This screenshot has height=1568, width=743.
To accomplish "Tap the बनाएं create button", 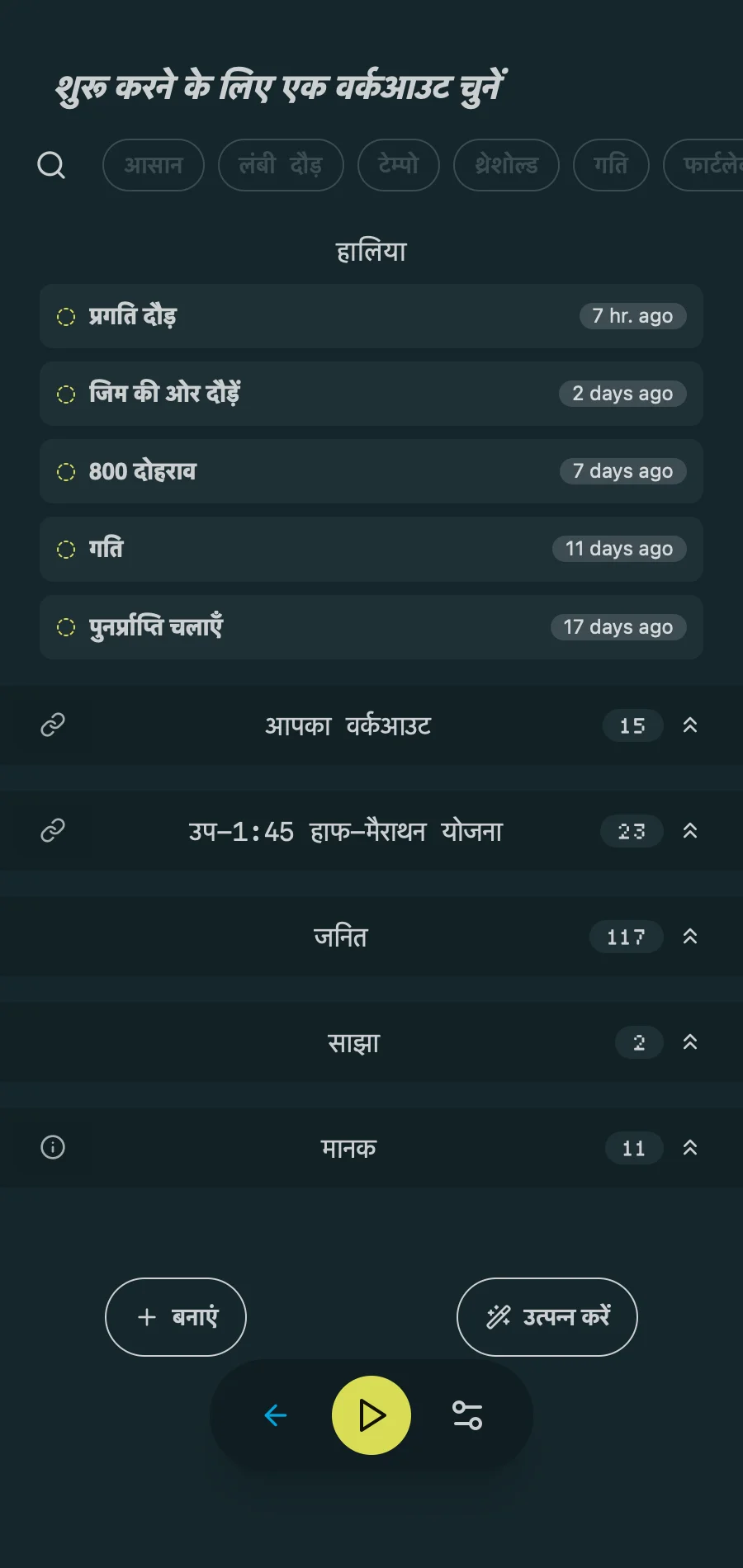I will pos(176,1317).
